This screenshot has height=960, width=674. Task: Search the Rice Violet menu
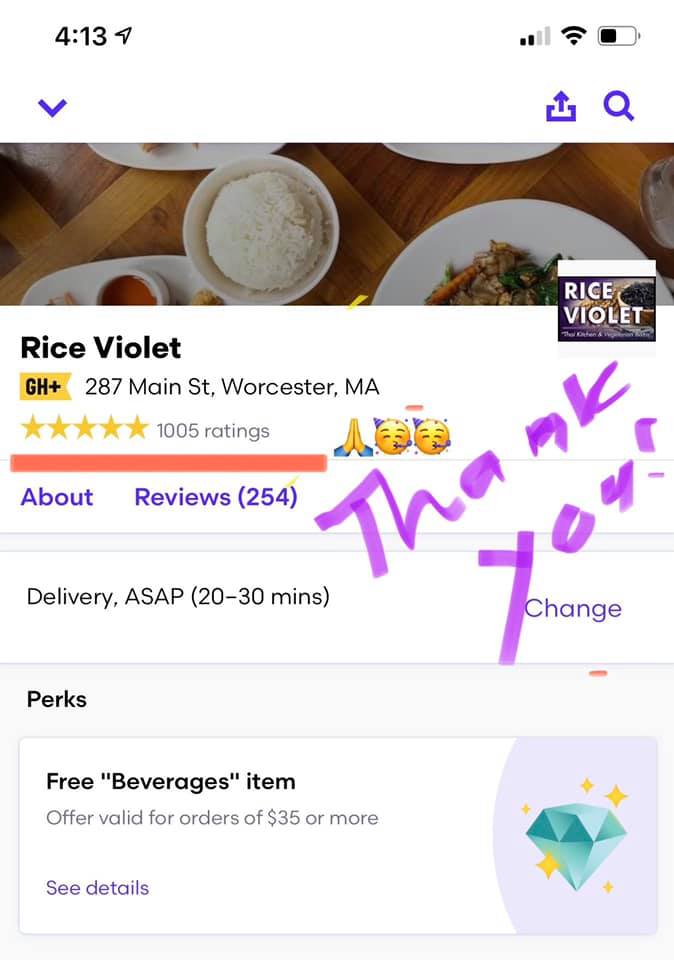click(x=619, y=106)
